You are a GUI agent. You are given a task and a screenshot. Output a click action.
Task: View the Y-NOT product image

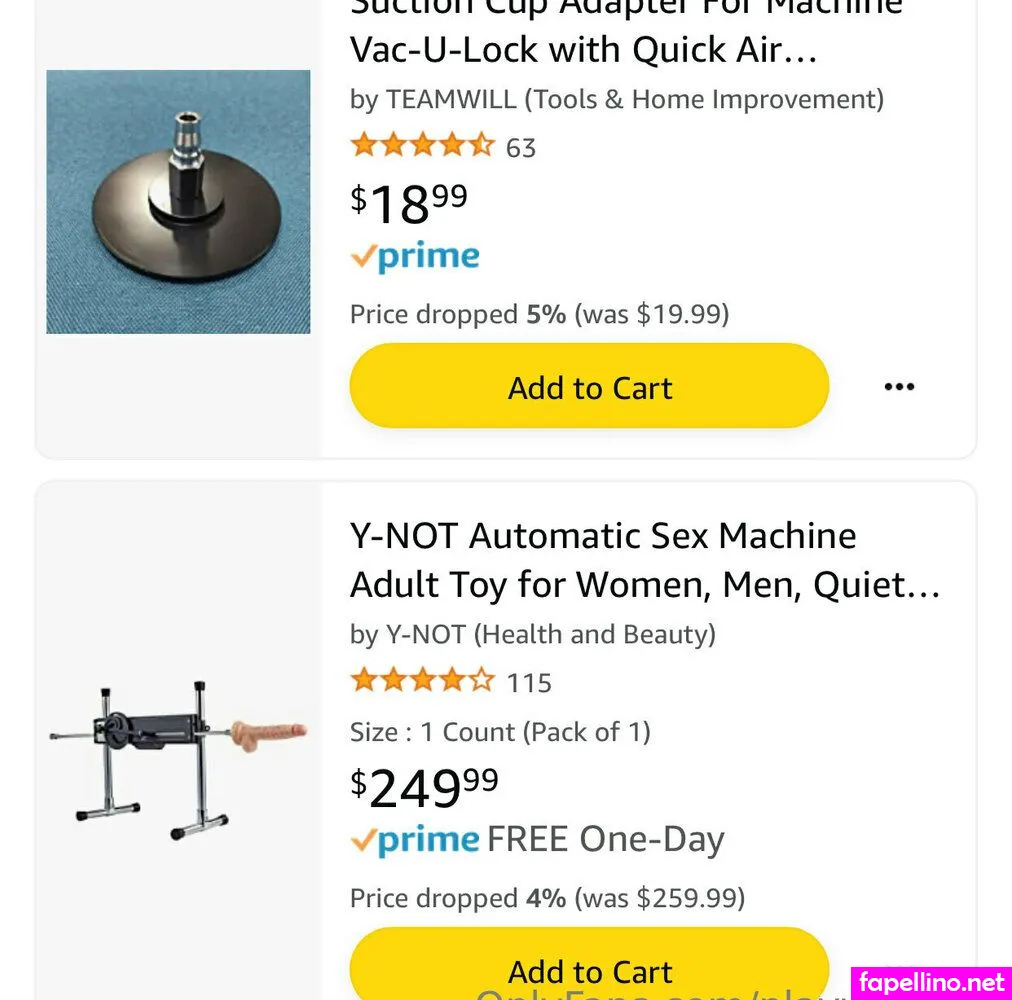click(x=178, y=755)
